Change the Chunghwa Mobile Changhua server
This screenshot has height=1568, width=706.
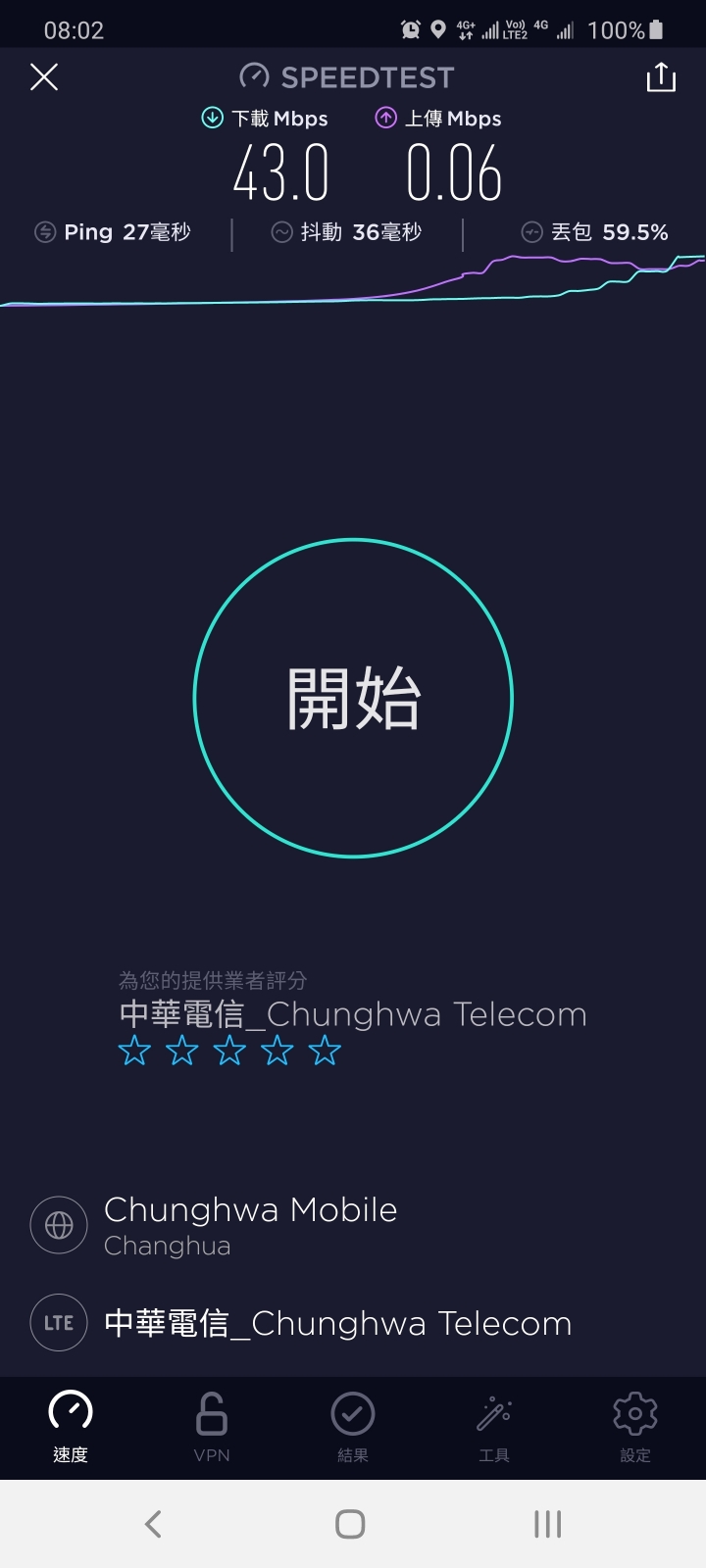click(x=250, y=1225)
